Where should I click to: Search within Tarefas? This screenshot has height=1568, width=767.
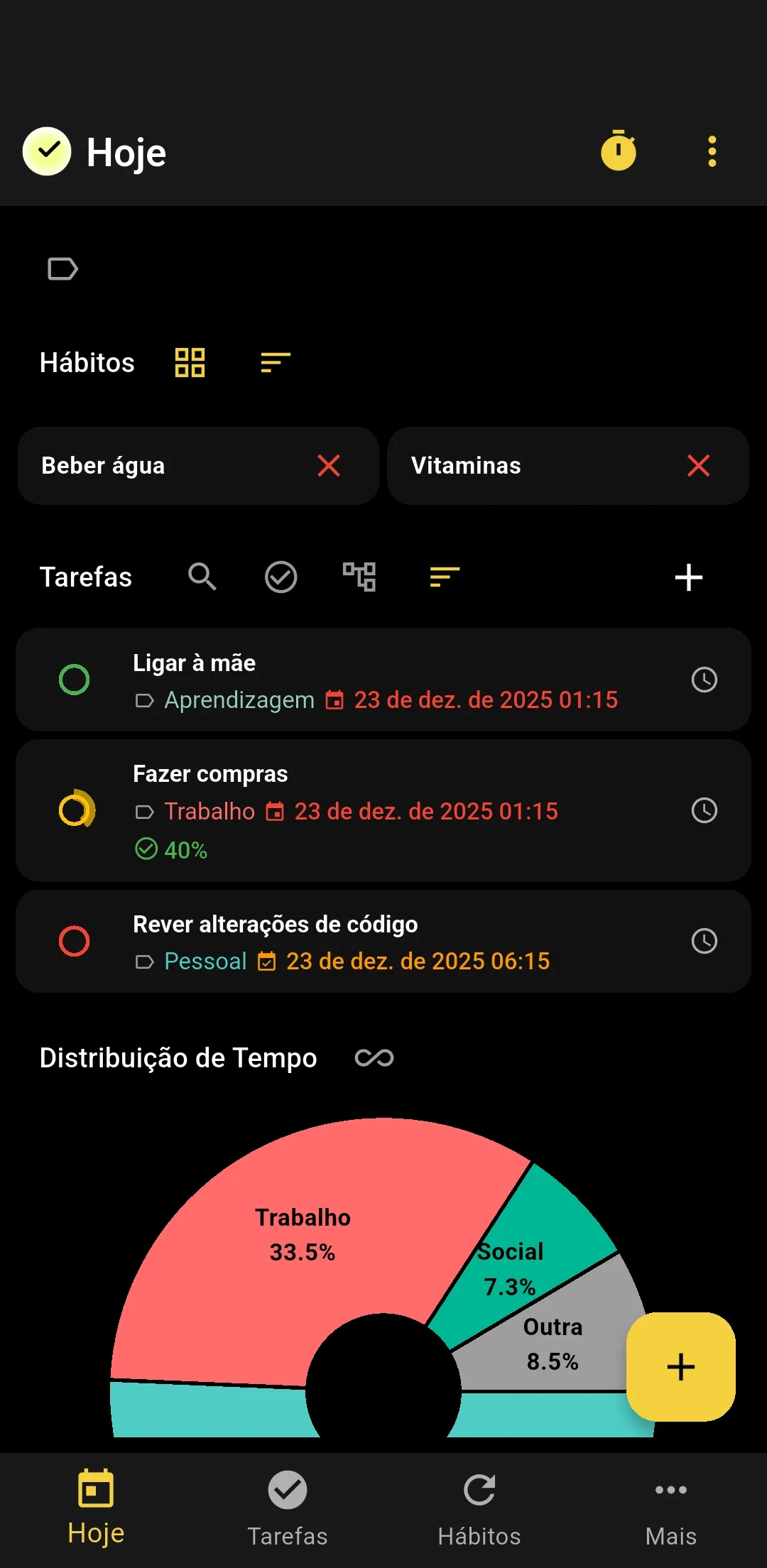click(202, 577)
